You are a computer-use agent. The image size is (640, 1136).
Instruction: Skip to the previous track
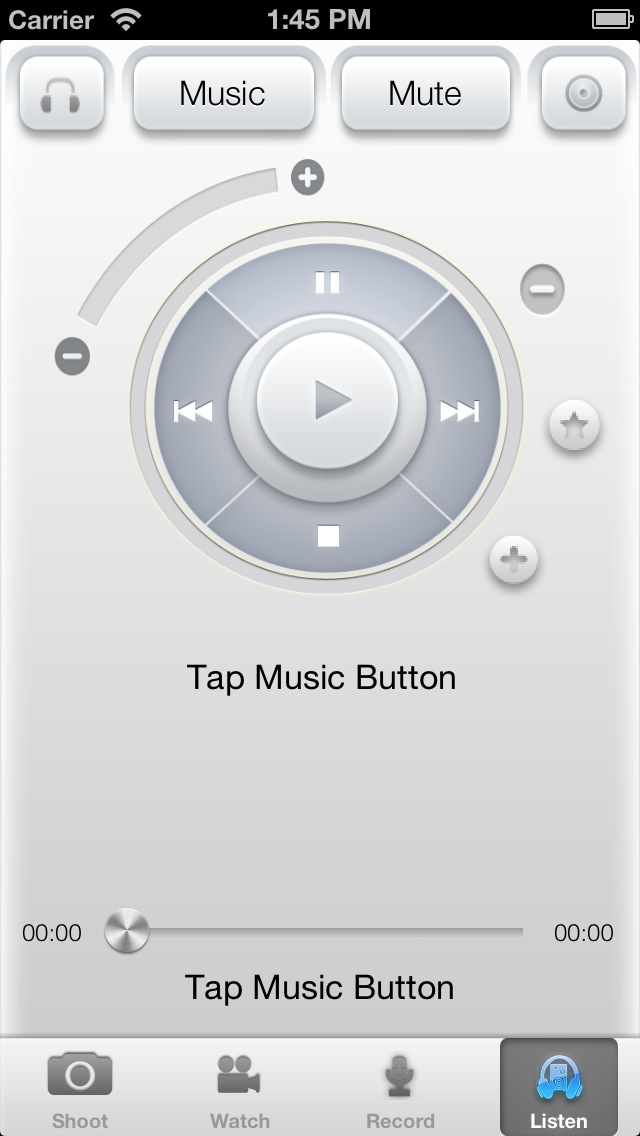193,411
